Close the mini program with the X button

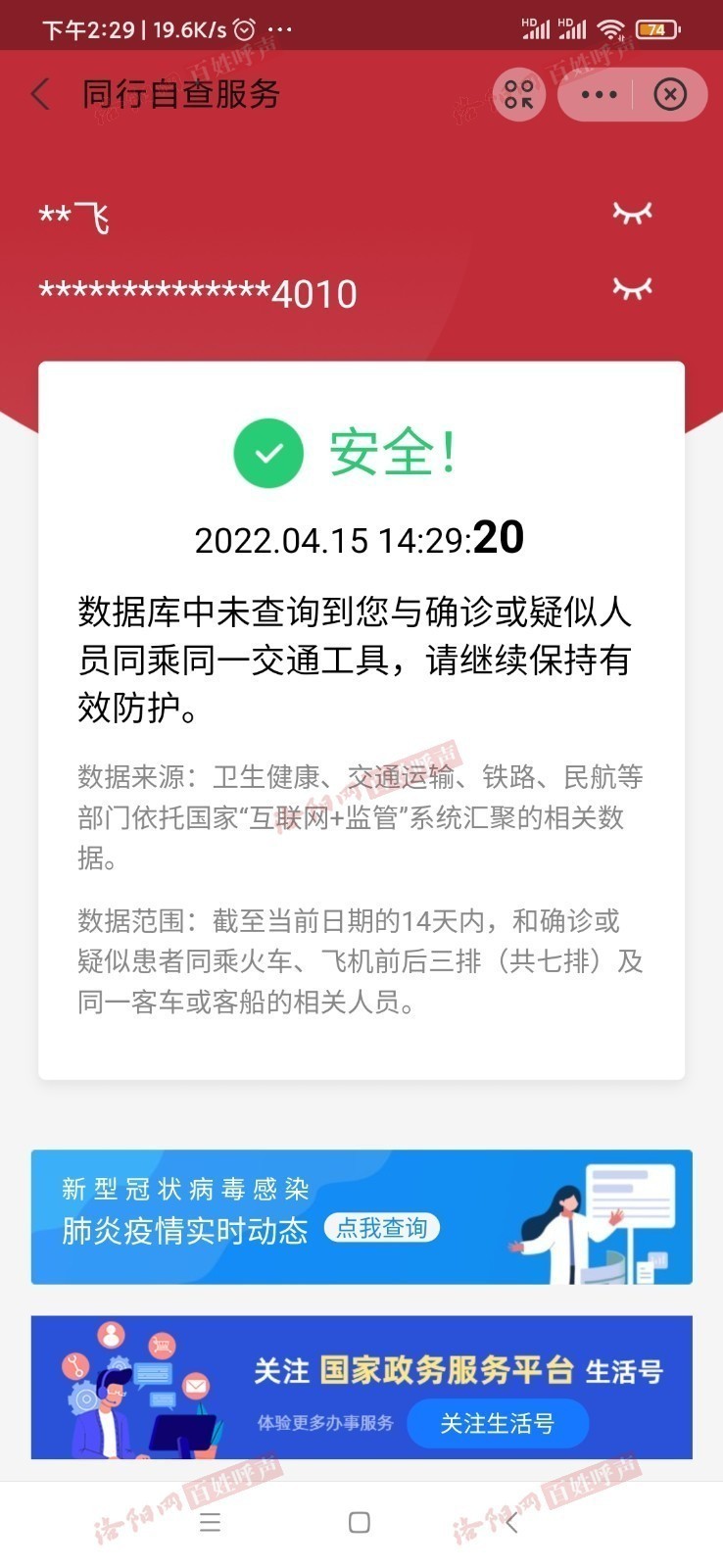click(x=670, y=95)
